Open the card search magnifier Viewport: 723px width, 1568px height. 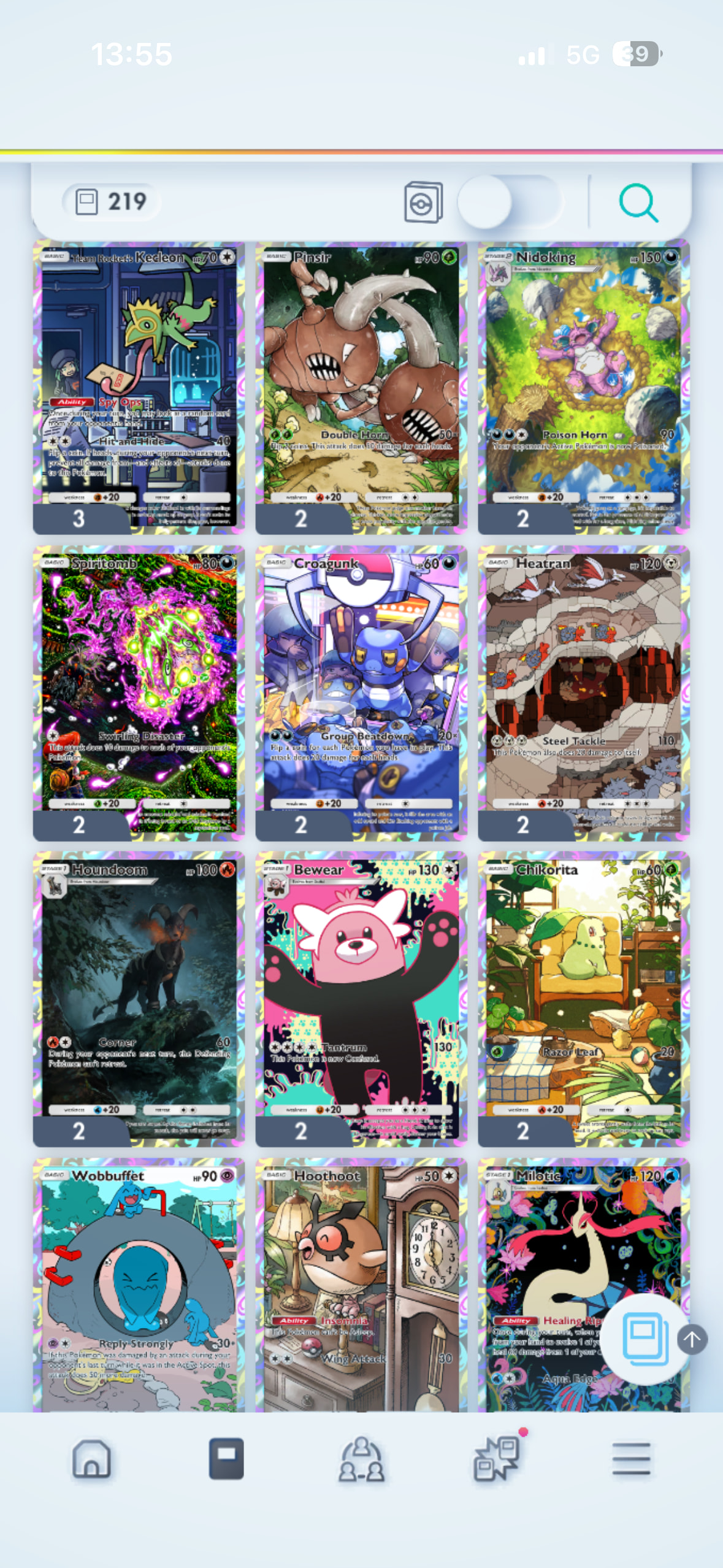click(638, 202)
